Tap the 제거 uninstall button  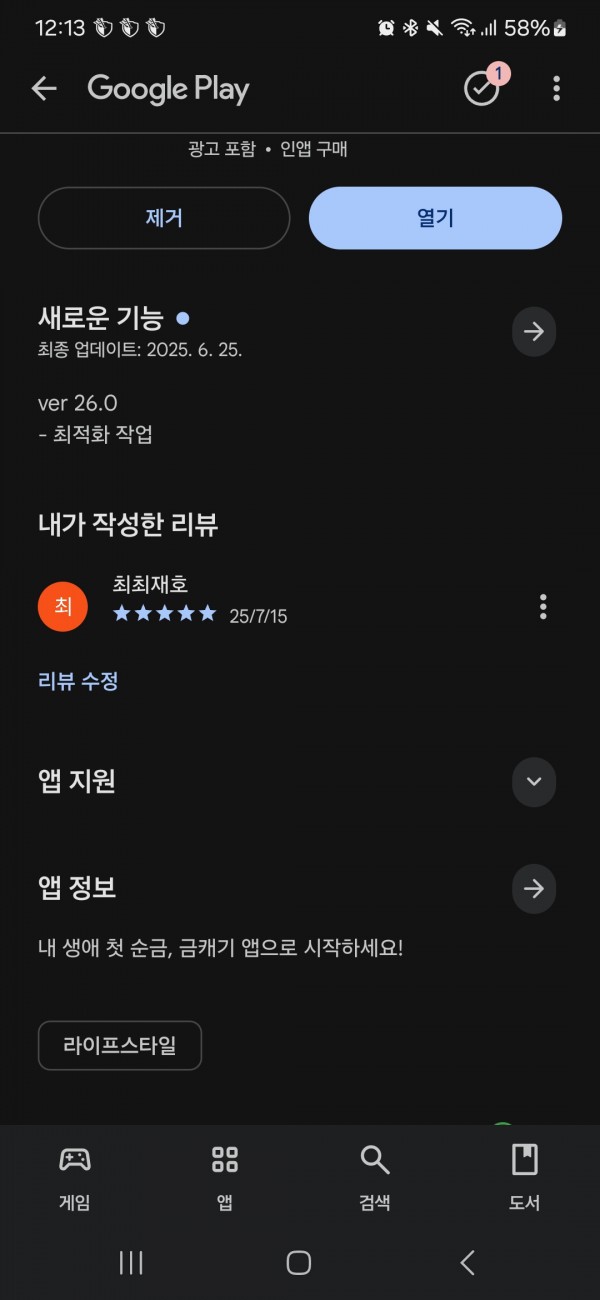point(164,218)
